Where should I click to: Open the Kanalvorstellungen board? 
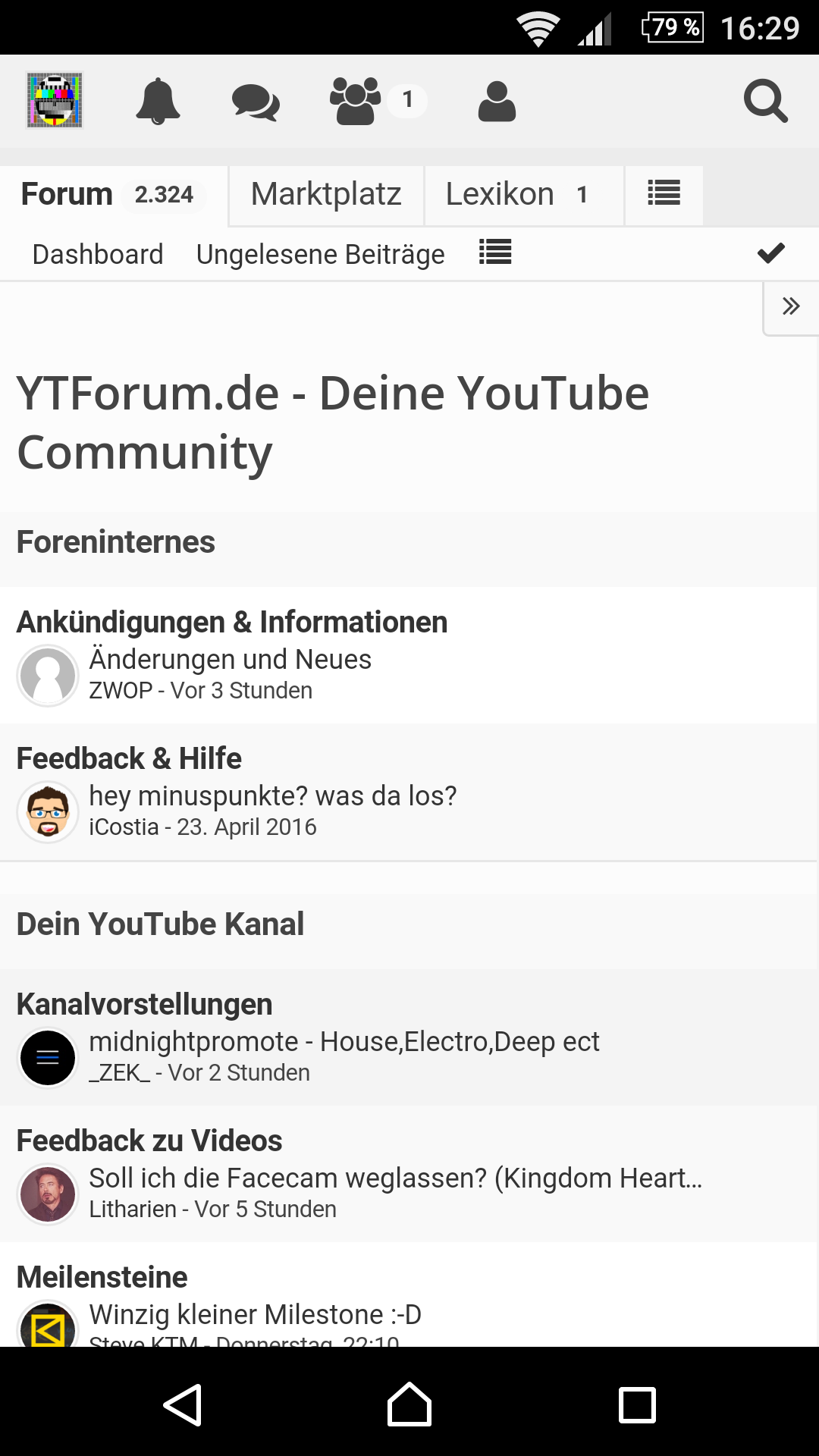(144, 1004)
